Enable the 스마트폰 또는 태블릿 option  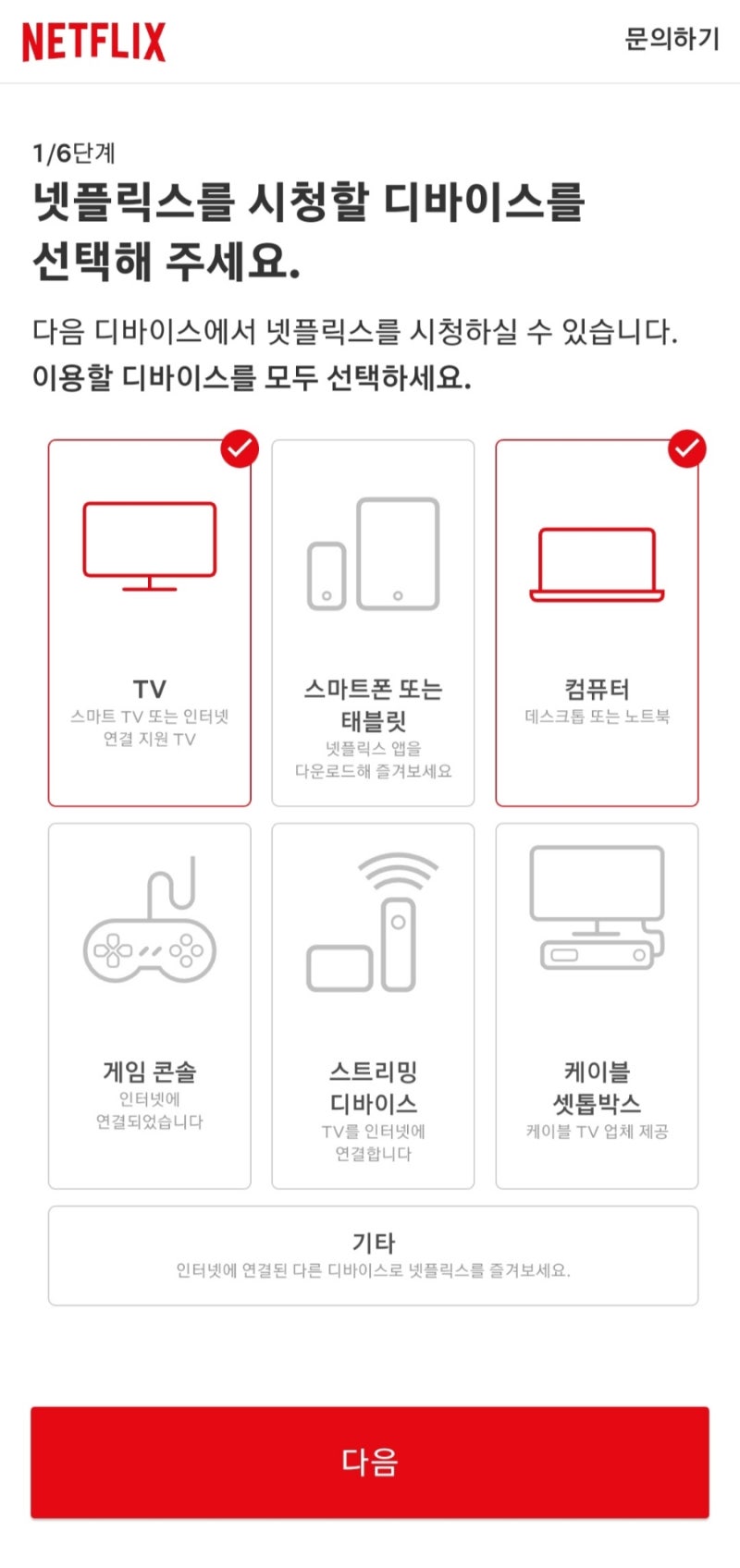click(x=373, y=619)
